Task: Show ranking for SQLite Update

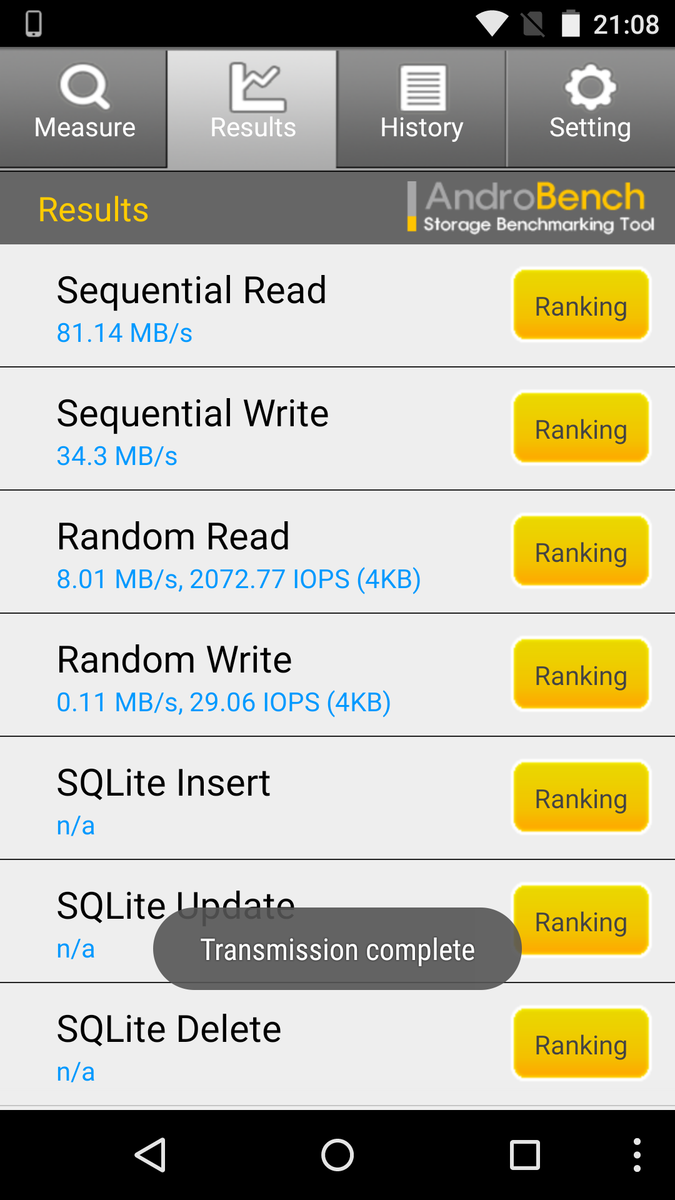Action: coord(581,921)
